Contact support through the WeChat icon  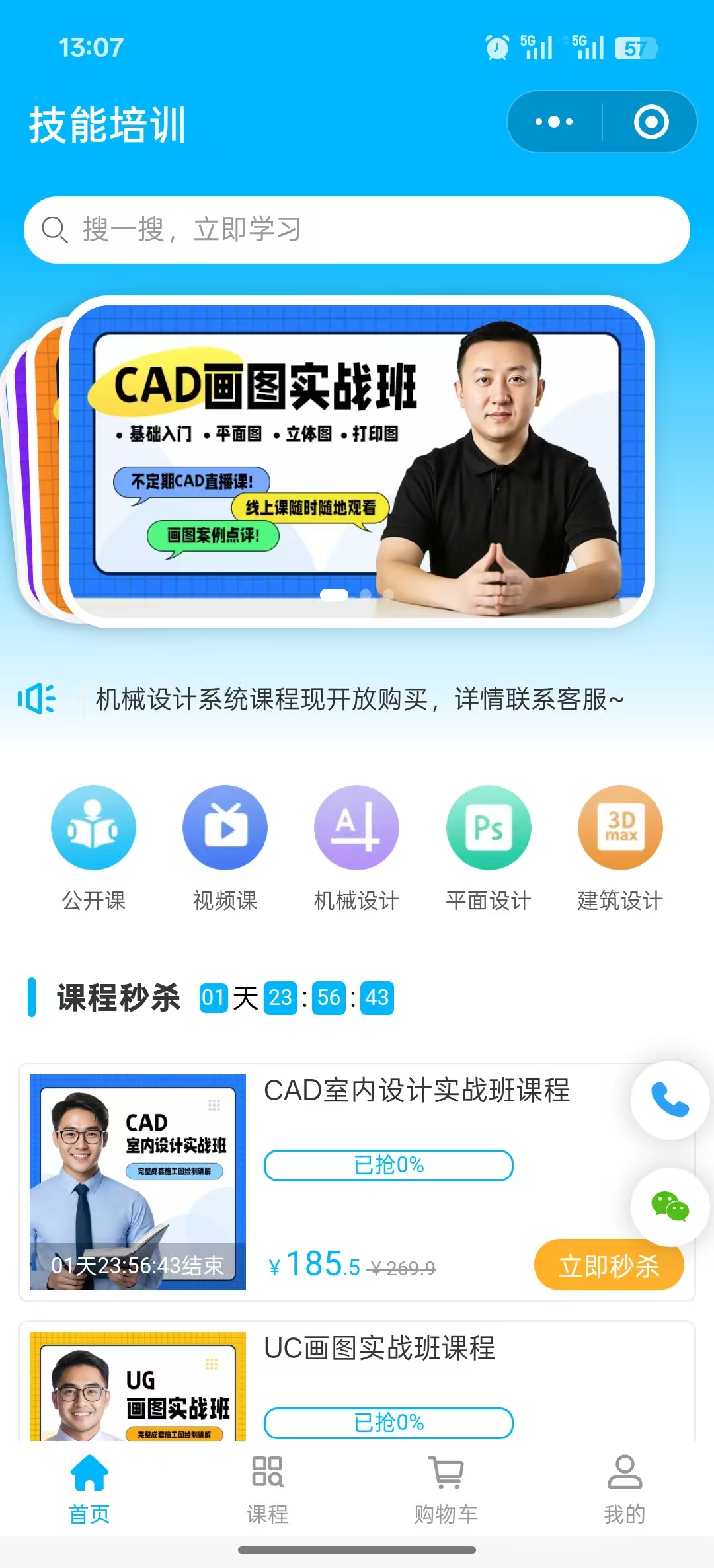point(670,1207)
